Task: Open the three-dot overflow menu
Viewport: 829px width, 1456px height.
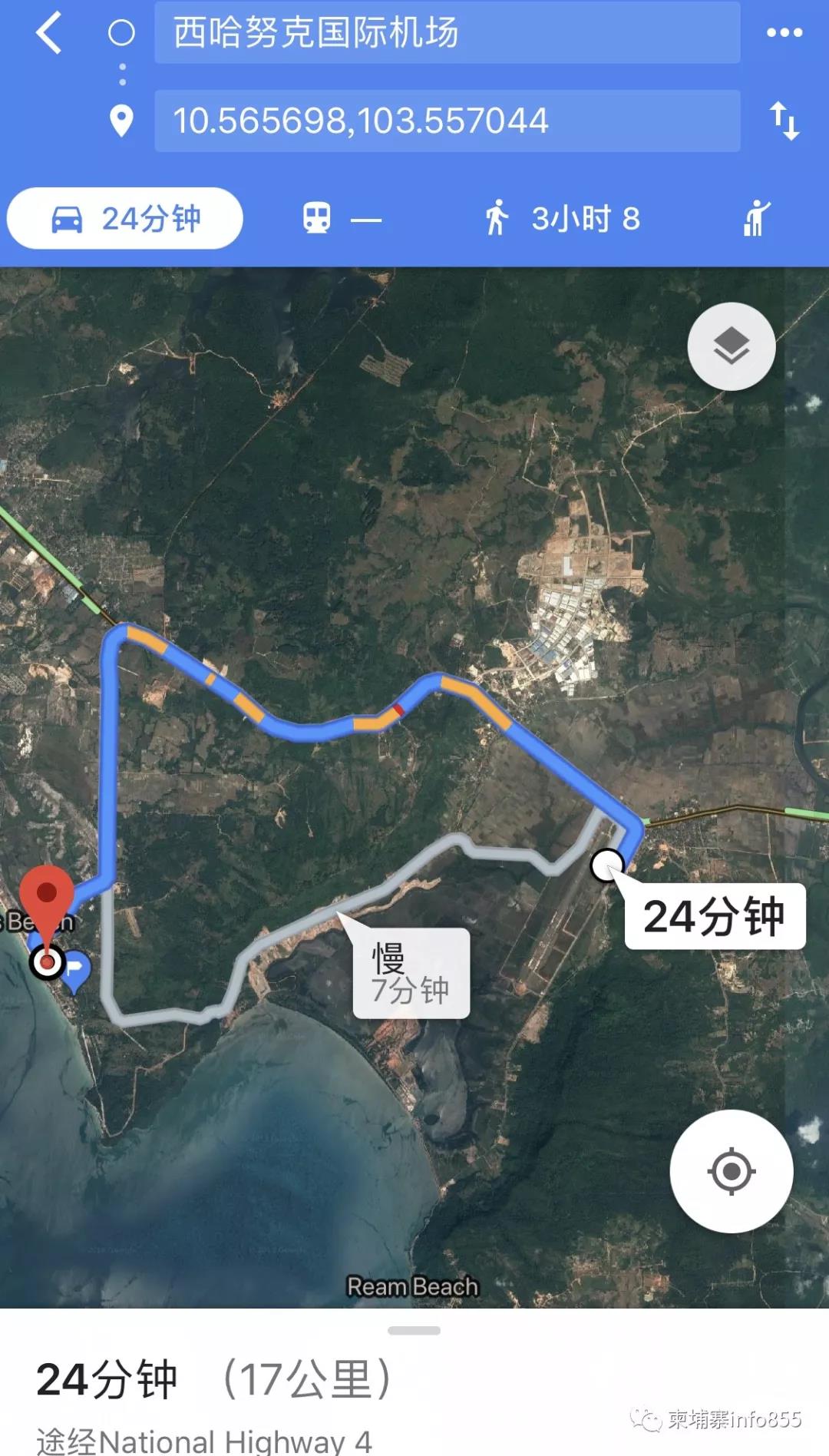Action: 784,33
